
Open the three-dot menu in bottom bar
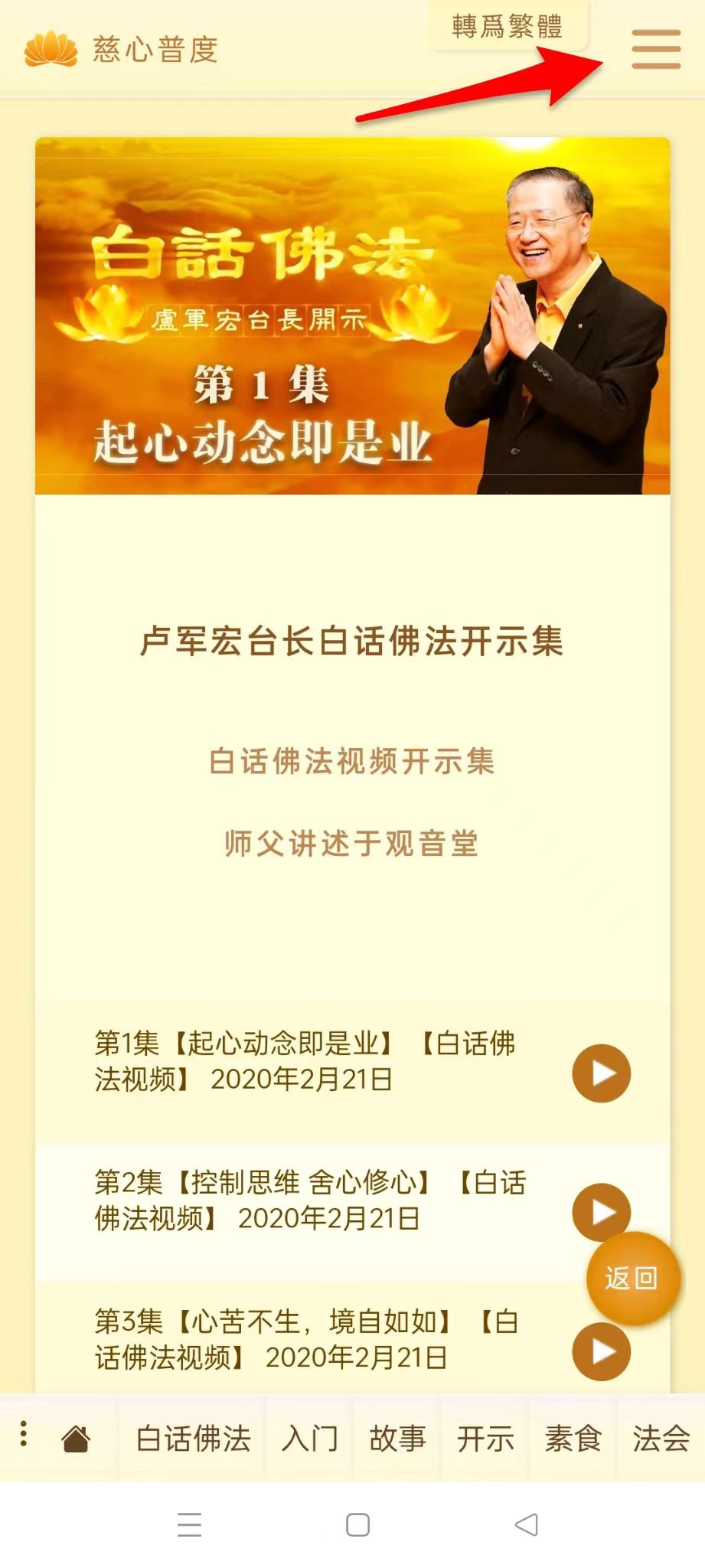(24, 1434)
